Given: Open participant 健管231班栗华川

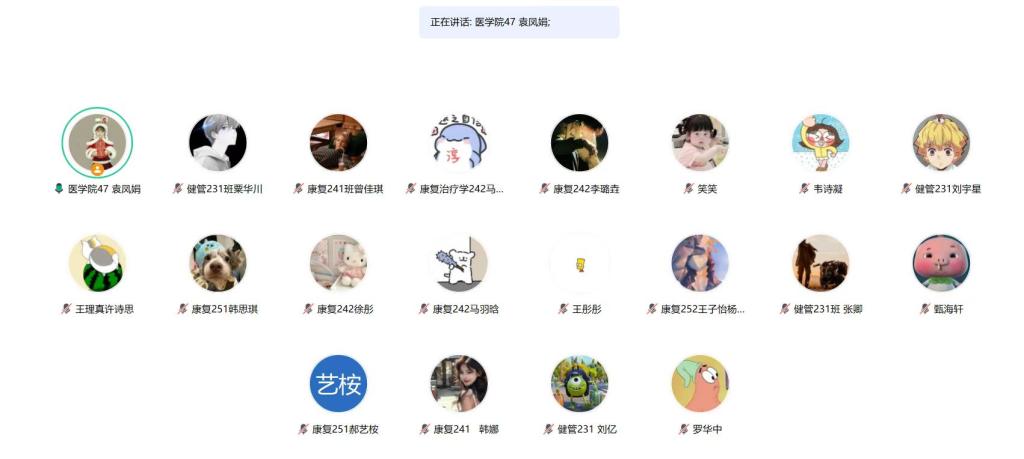Looking at the screenshot, I should (x=218, y=143).
